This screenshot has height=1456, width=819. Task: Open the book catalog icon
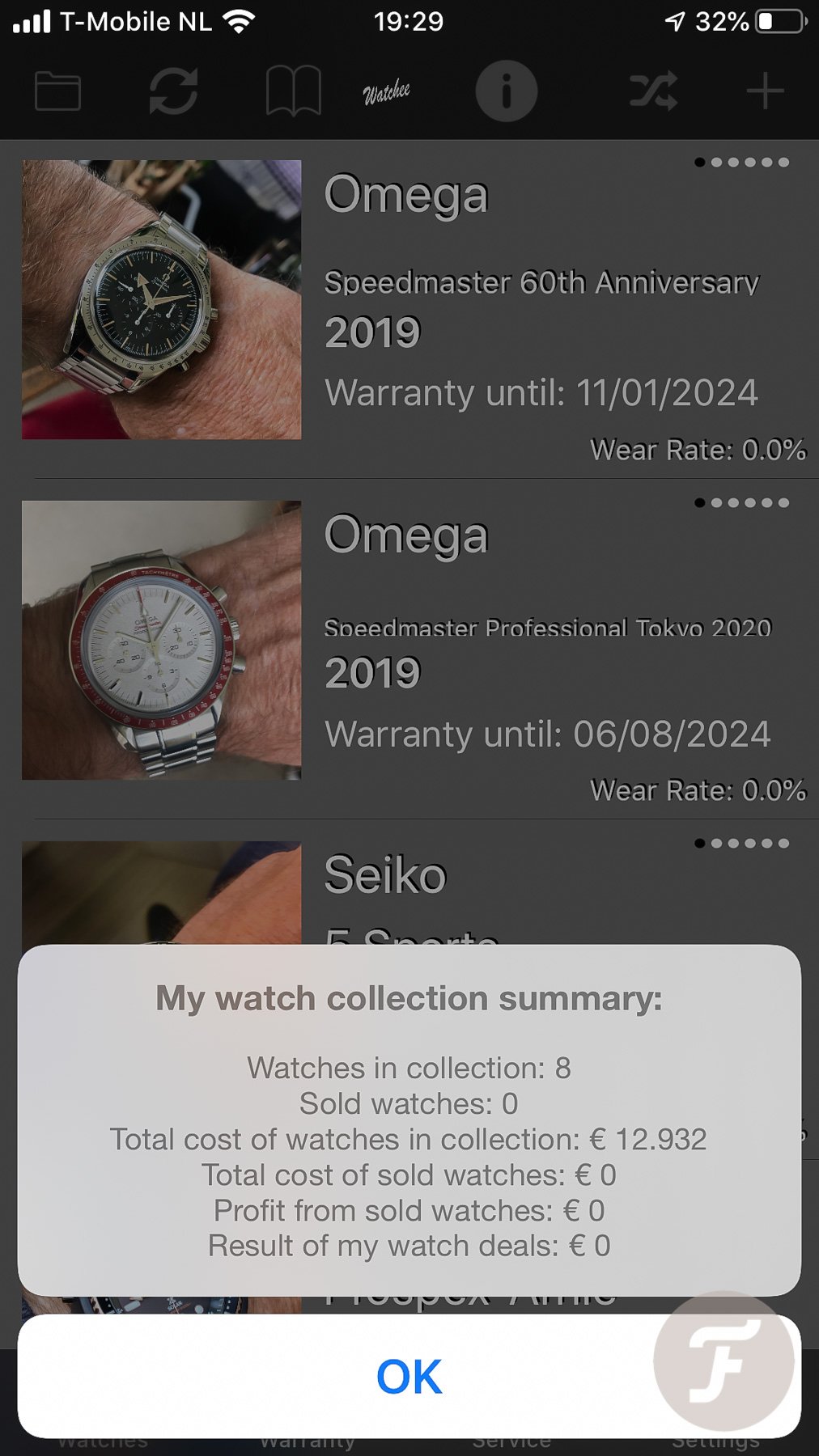tap(293, 91)
